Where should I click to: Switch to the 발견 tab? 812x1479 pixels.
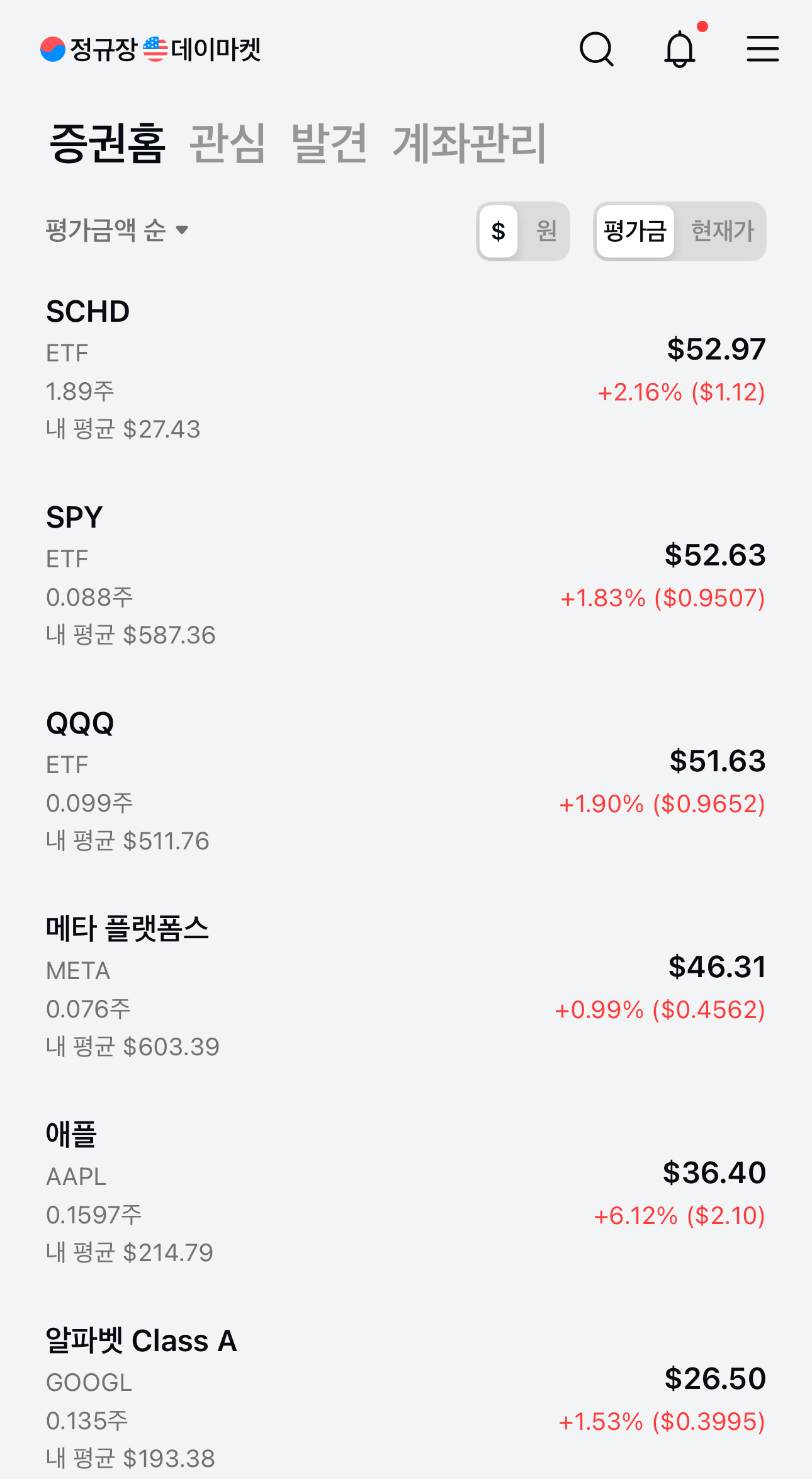(x=329, y=143)
